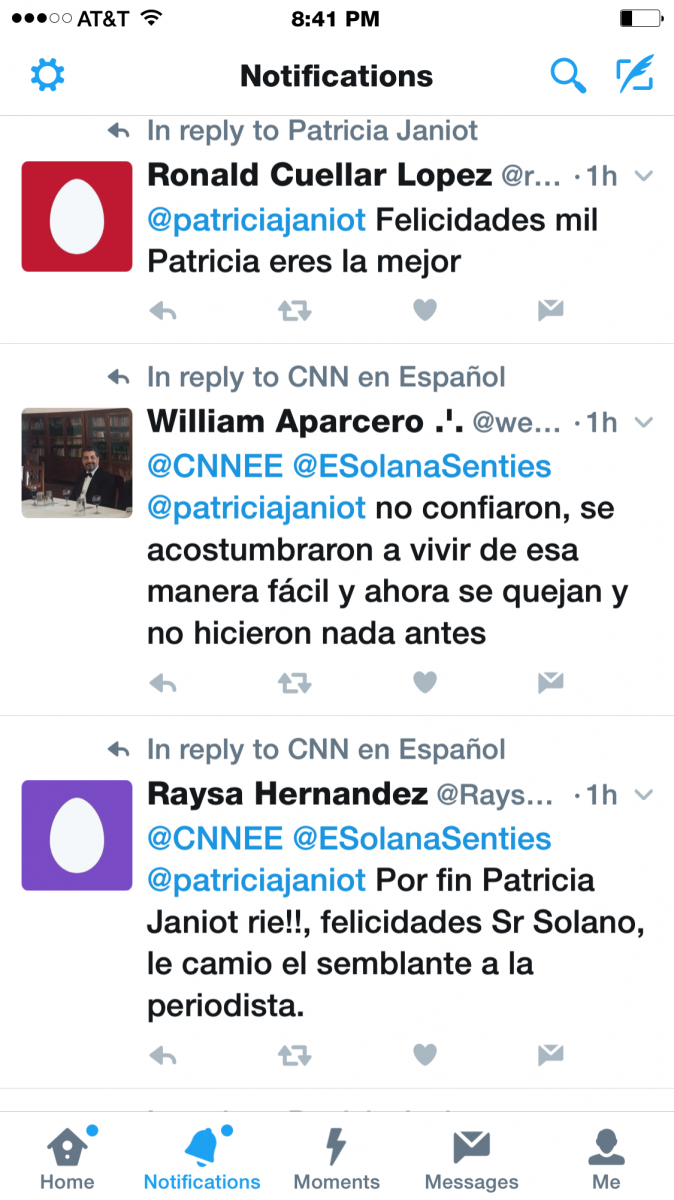Switch to the Home tab
The width and height of the screenshot is (674, 1200).
[67, 1158]
